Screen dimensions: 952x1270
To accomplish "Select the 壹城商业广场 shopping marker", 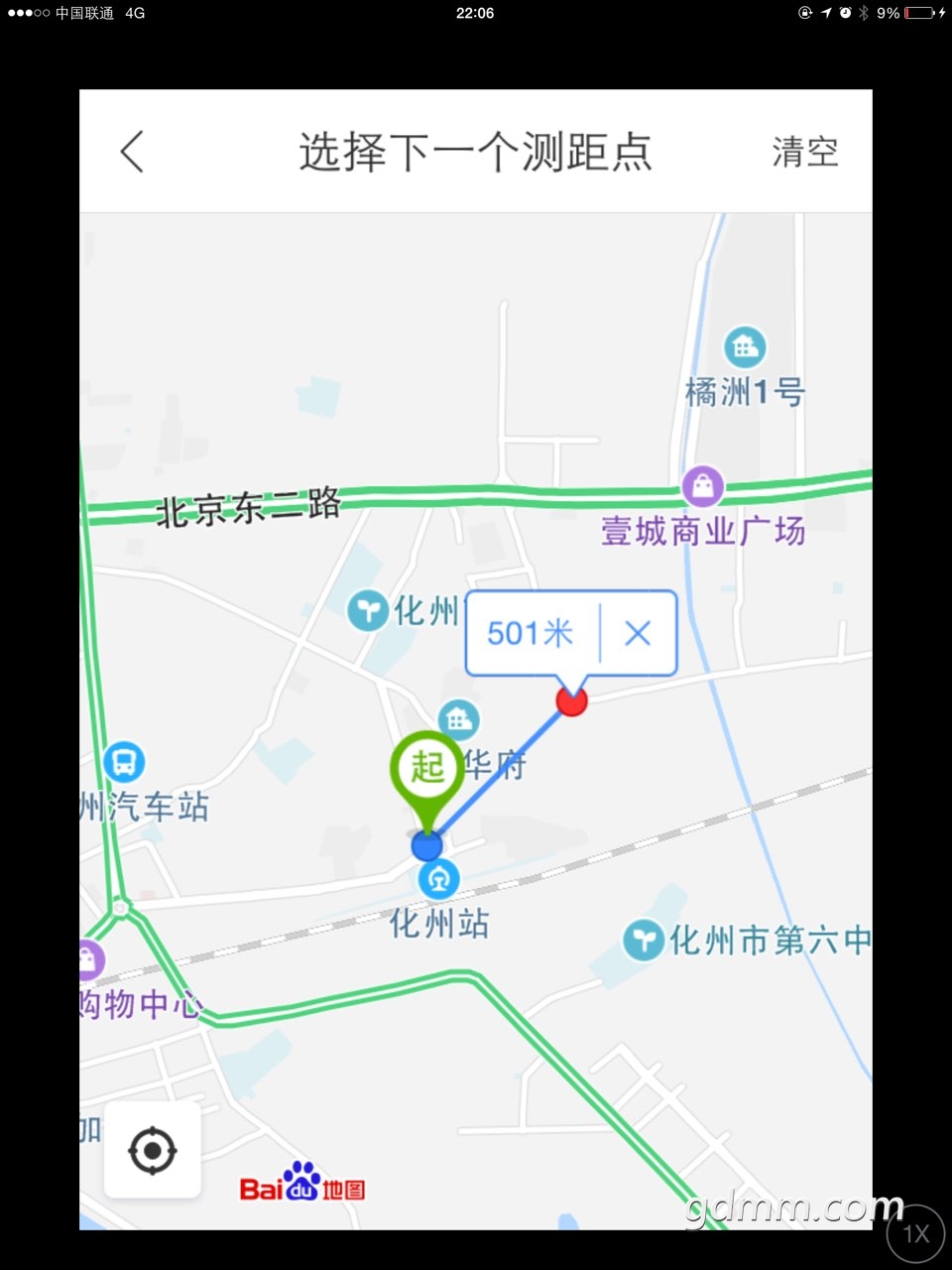I will pos(702,486).
